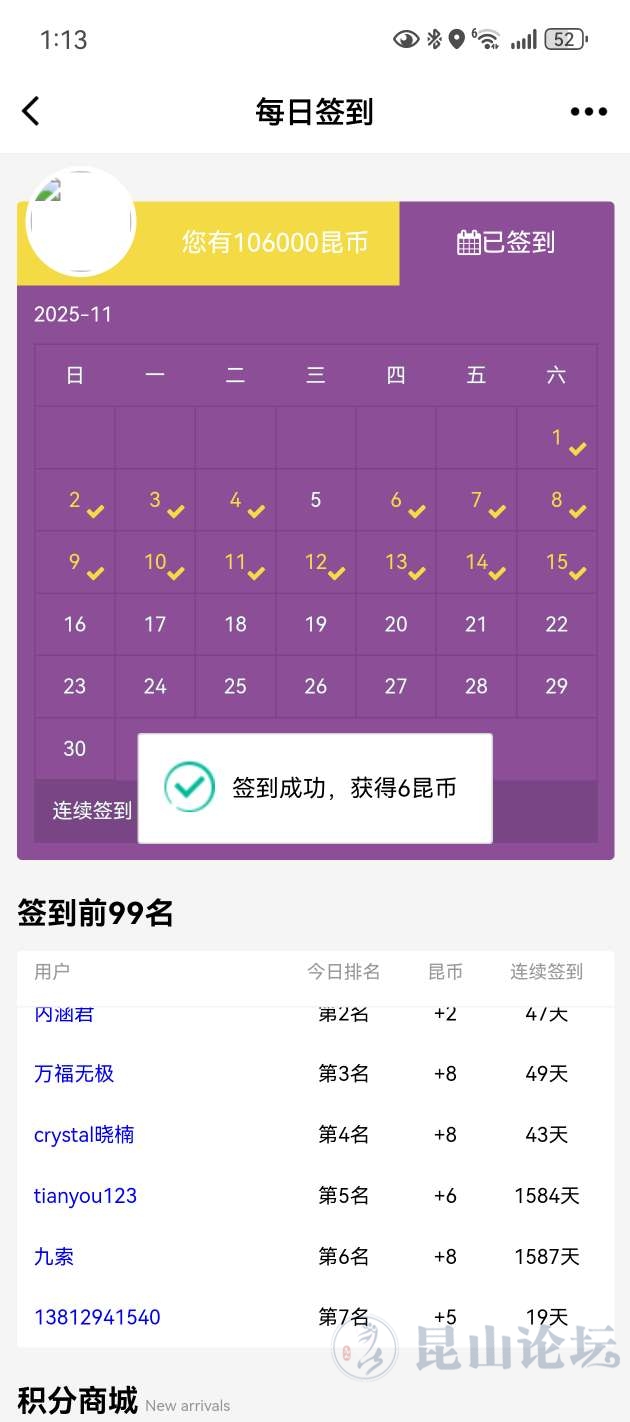Open user 万福无极's profile link
The width and height of the screenshot is (630, 1422).
[74, 1074]
